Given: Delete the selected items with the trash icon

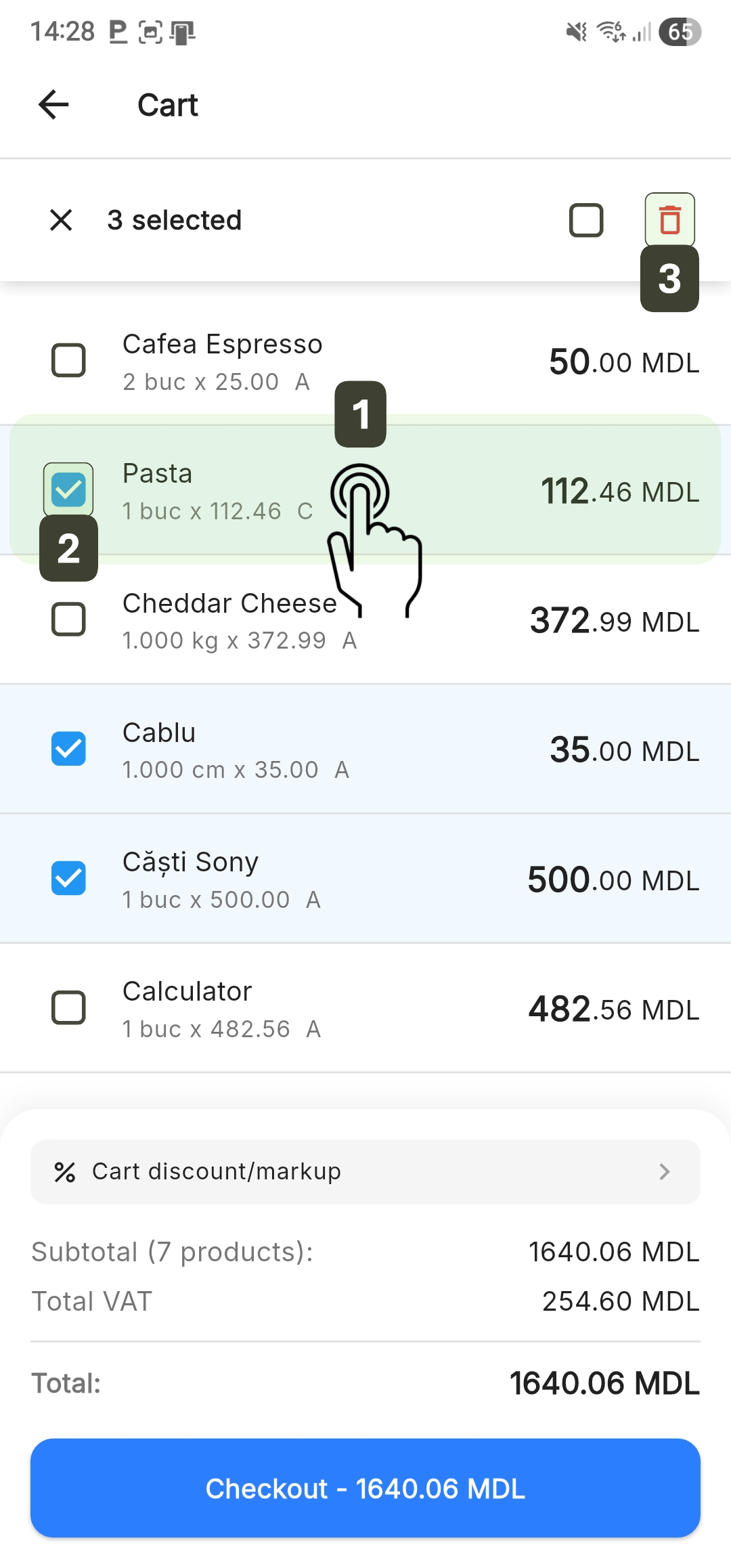Looking at the screenshot, I should pyautogui.click(x=669, y=220).
